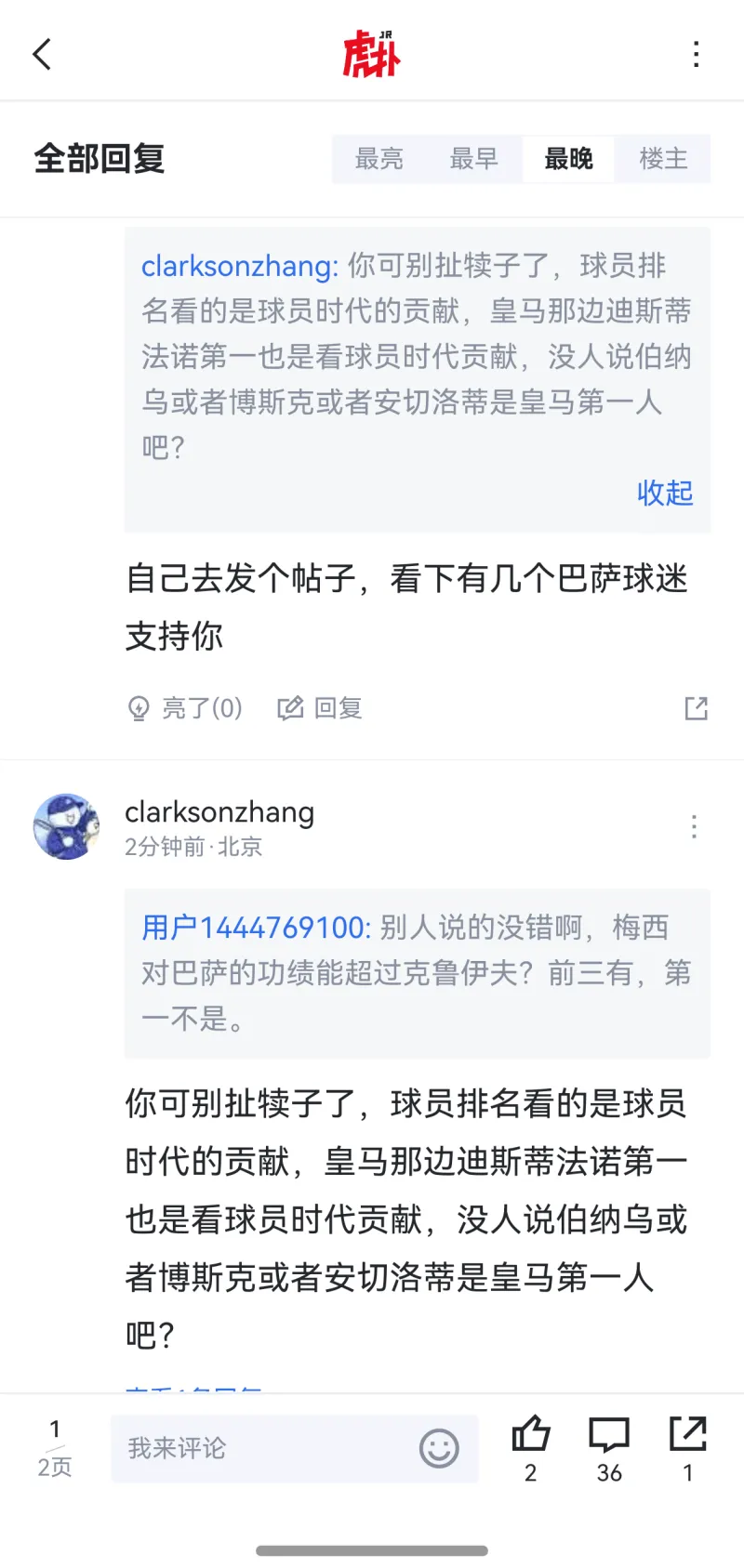Collapse the quoted reply with 收起
The image size is (744, 1568).
point(665,493)
